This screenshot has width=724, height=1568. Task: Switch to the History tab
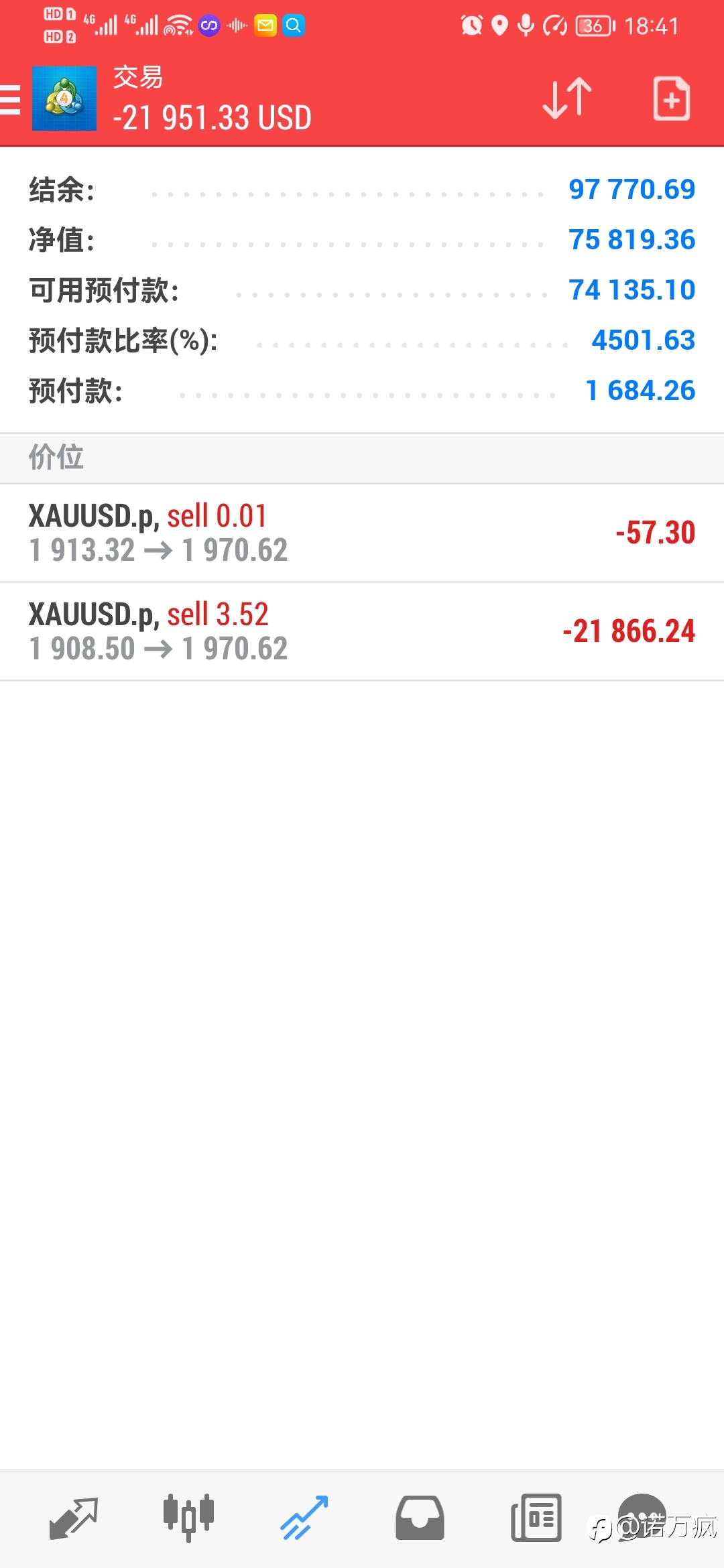[420, 1518]
